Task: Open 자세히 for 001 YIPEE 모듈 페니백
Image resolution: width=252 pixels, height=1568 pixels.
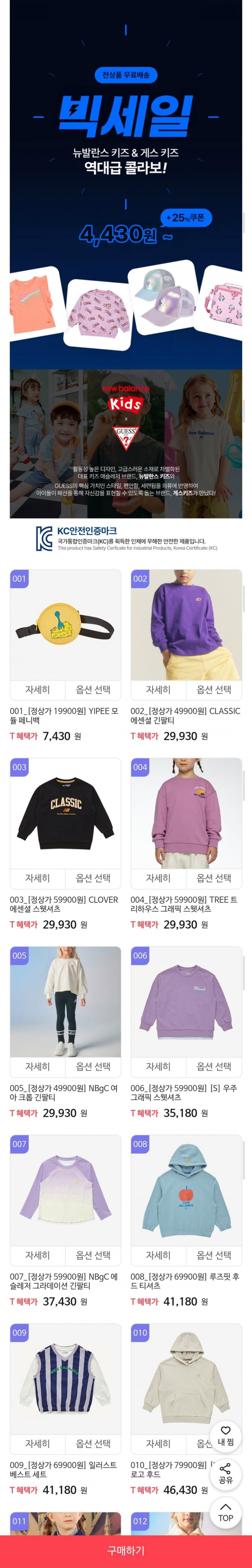Action: tap(37, 690)
